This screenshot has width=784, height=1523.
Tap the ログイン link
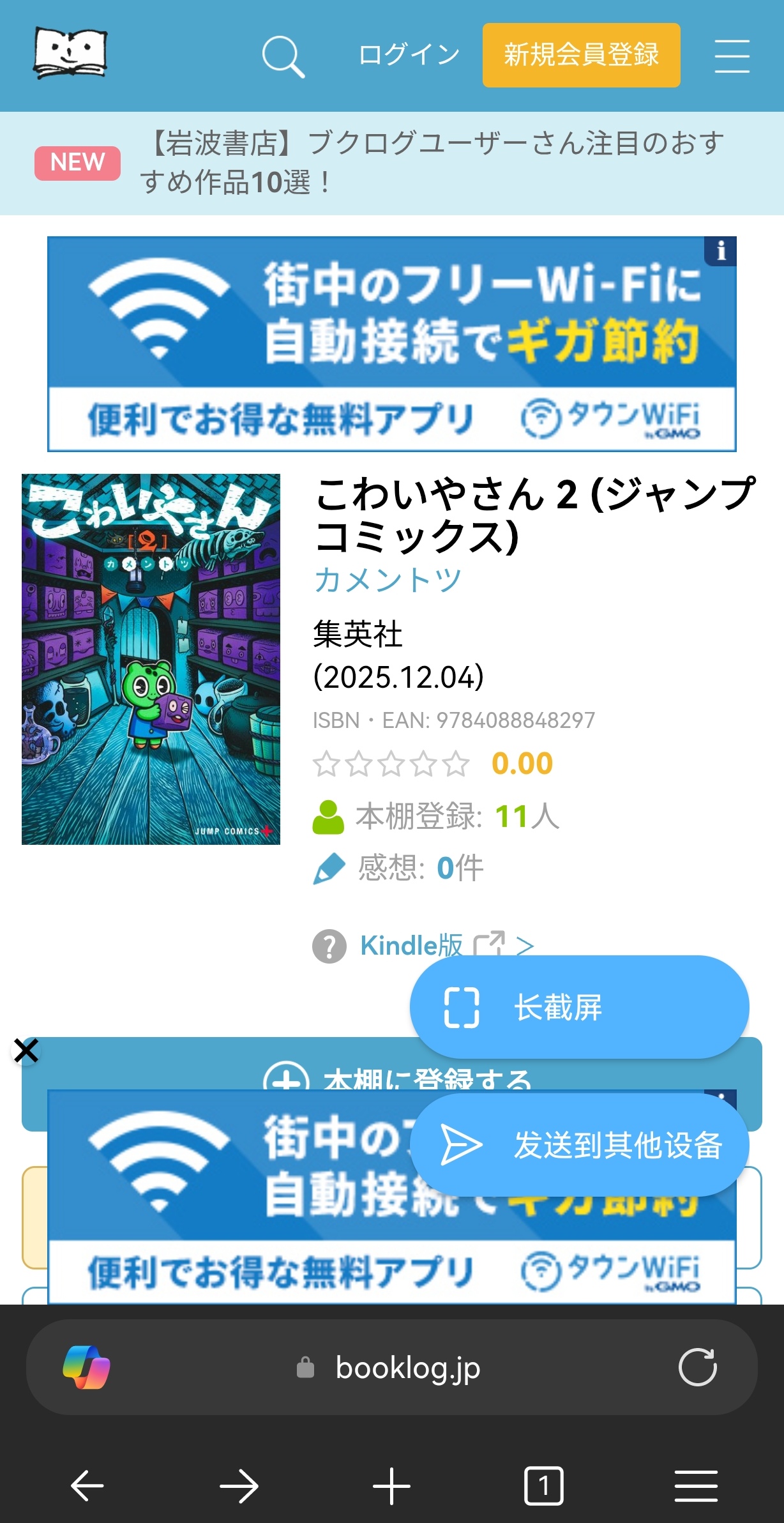point(409,55)
